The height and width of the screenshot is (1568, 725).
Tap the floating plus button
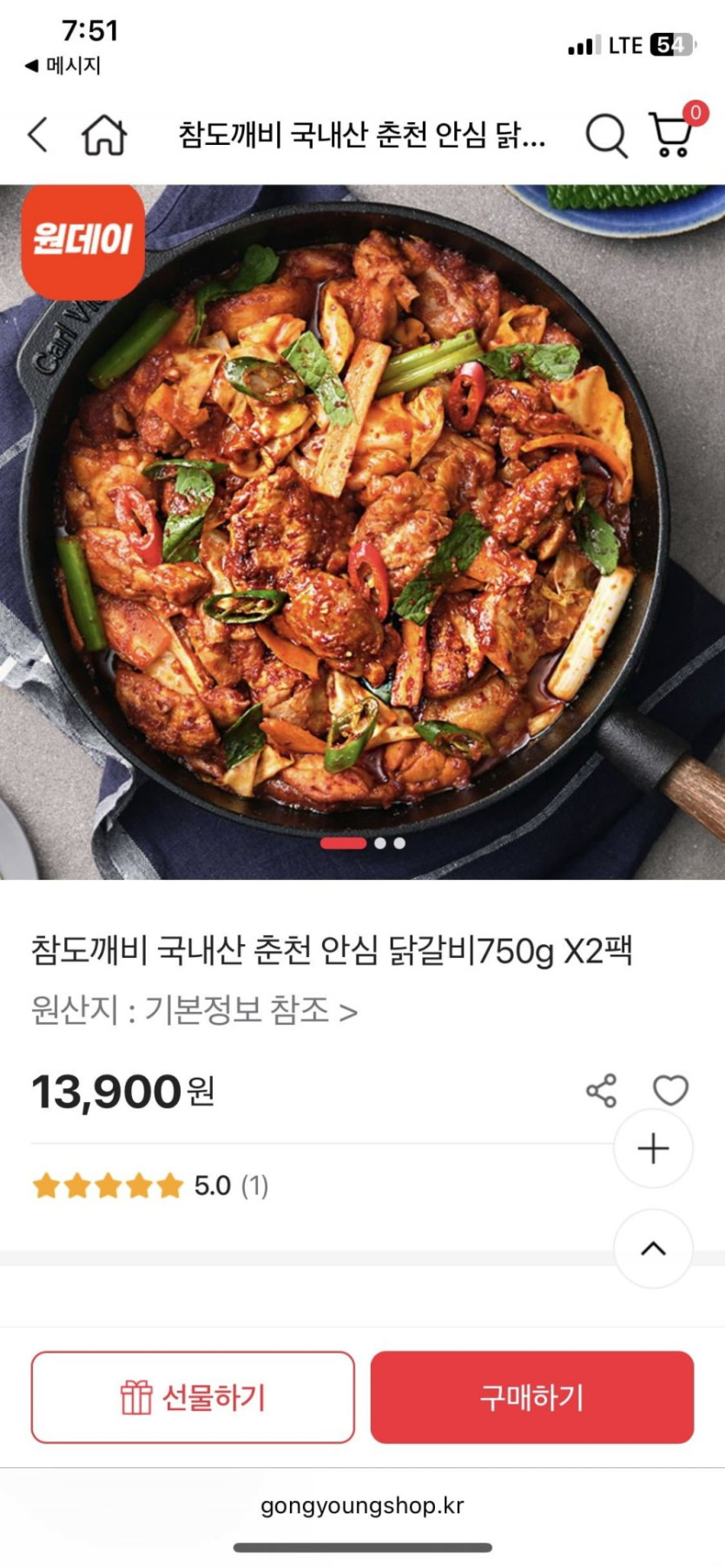(x=653, y=1148)
